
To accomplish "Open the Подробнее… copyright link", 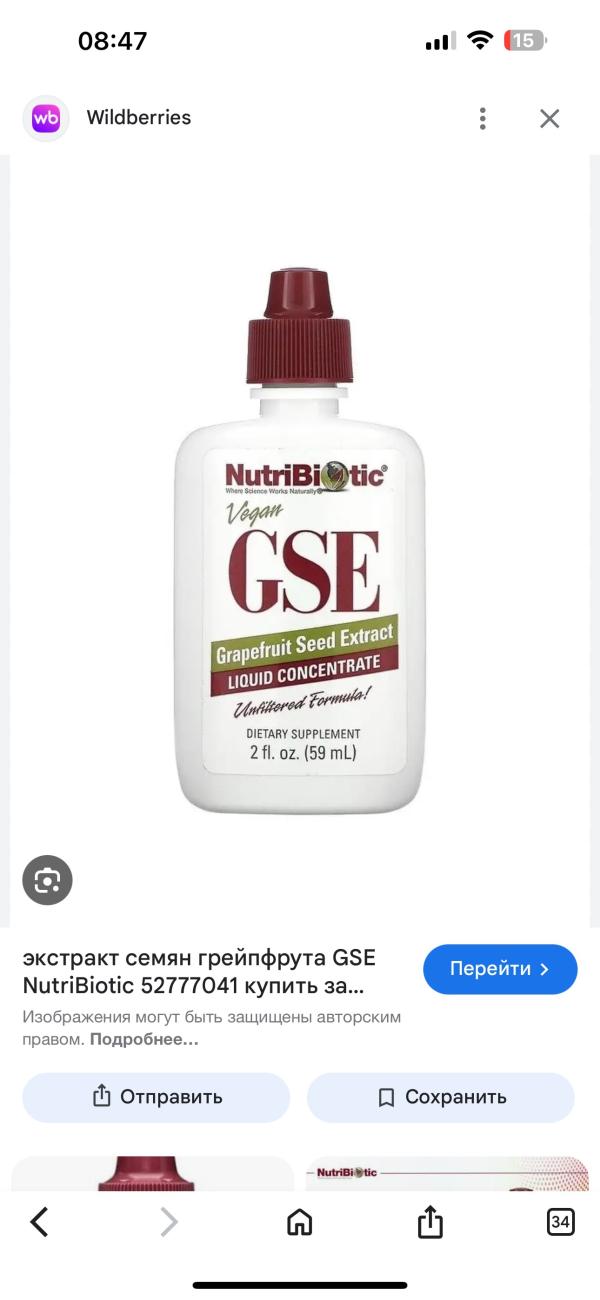I will pyautogui.click(x=144, y=1039).
